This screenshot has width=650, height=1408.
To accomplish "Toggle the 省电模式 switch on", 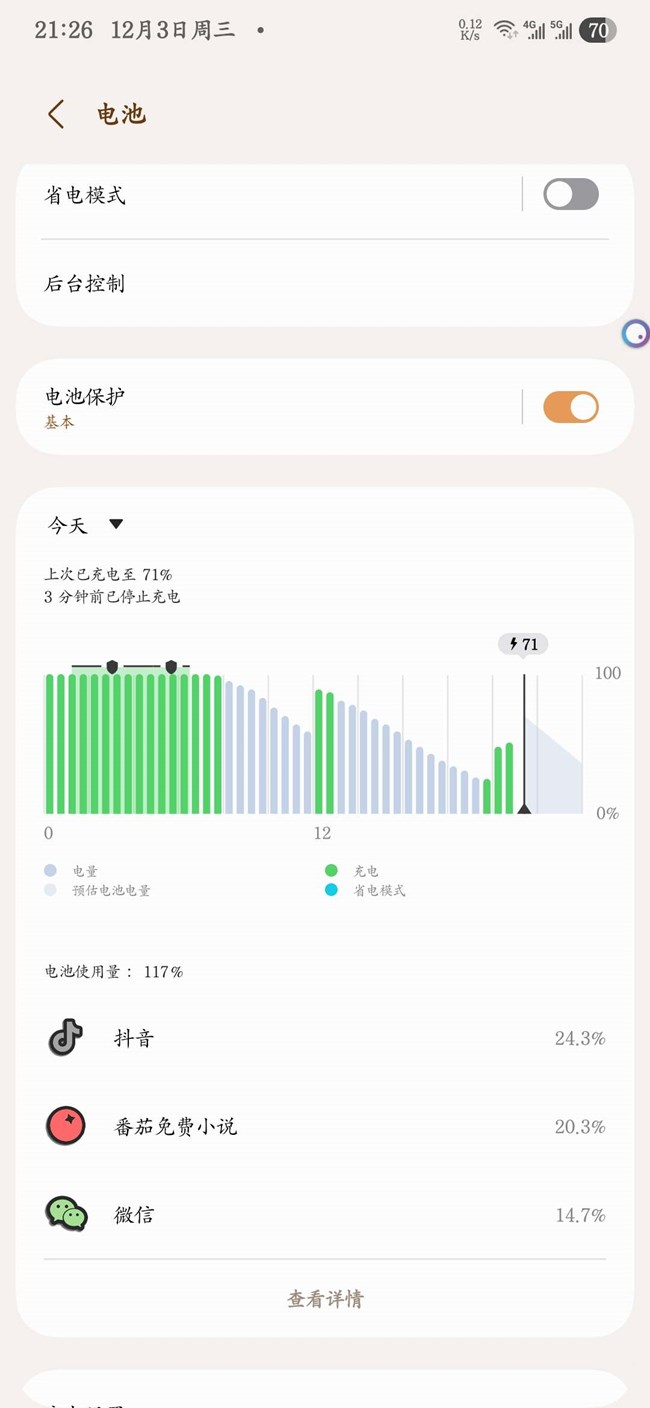I will tap(570, 194).
